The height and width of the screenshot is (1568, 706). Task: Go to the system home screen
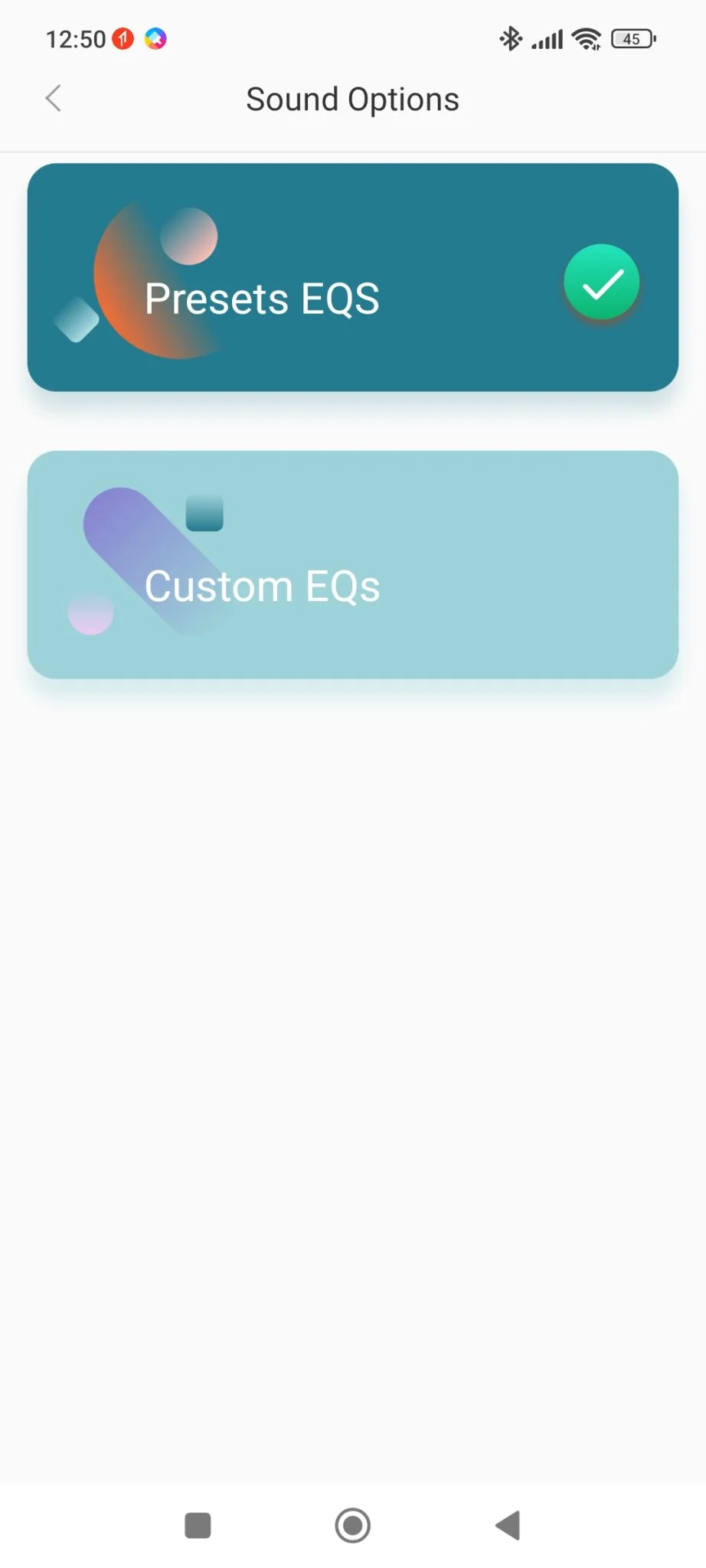(x=353, y=1525)
